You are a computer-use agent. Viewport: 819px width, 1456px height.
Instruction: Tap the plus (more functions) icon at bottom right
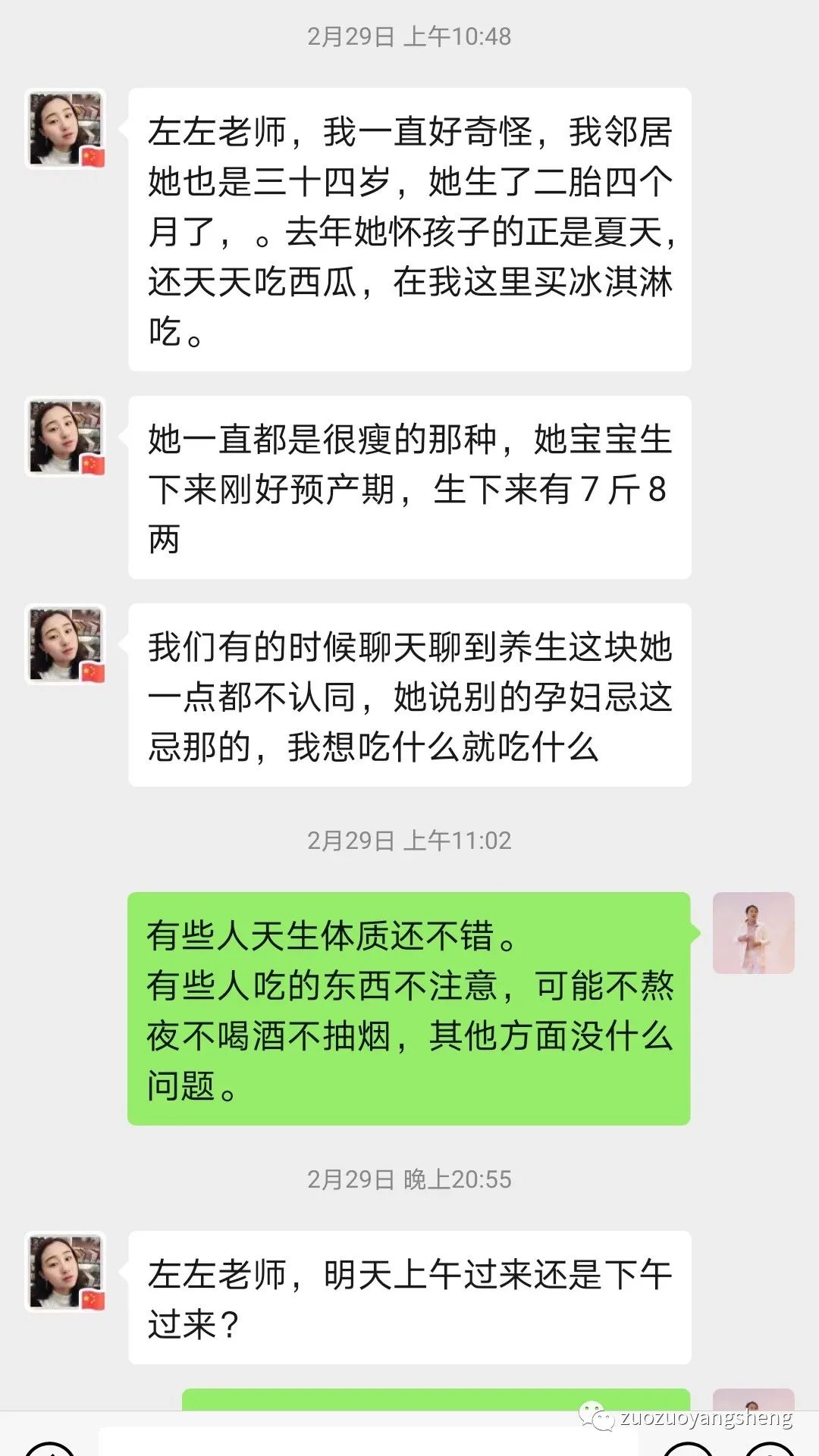pyautogui.click(x=770, y=1448)
